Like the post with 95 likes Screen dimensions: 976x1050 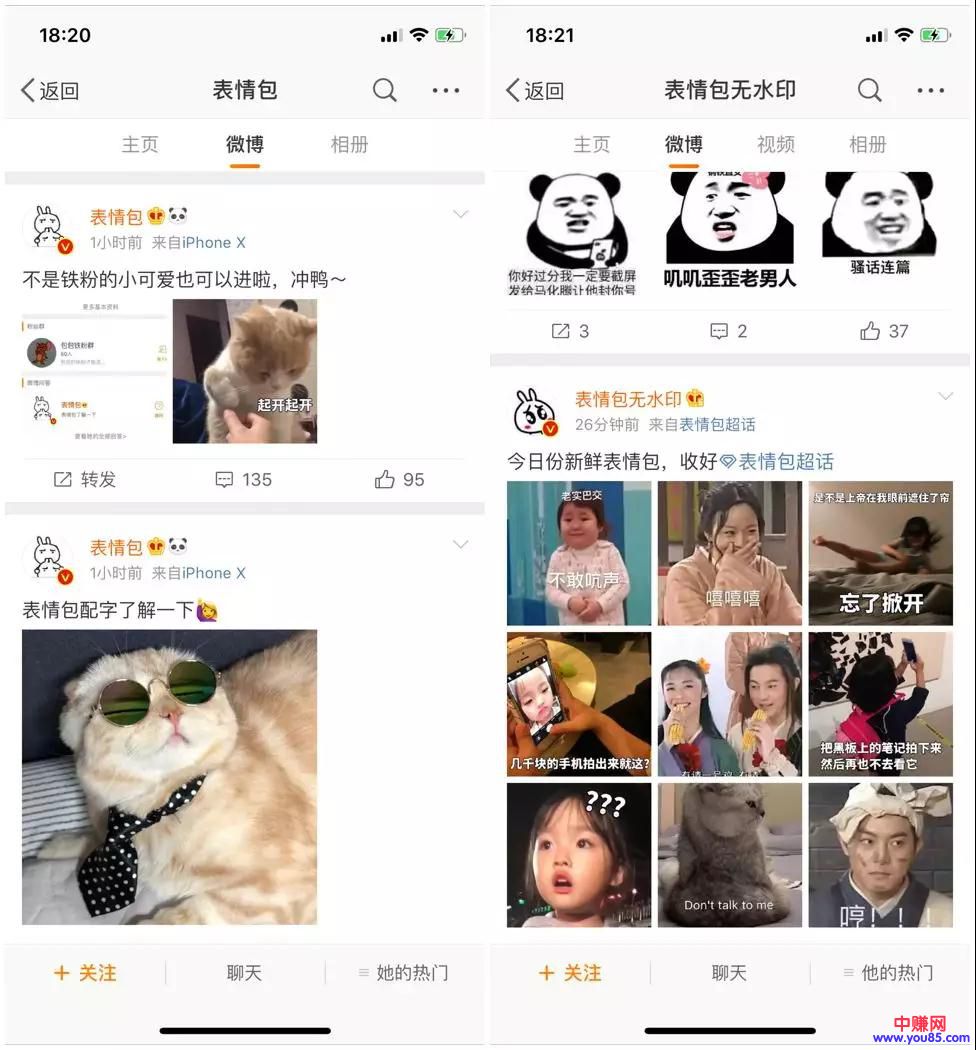click(400, 480)
